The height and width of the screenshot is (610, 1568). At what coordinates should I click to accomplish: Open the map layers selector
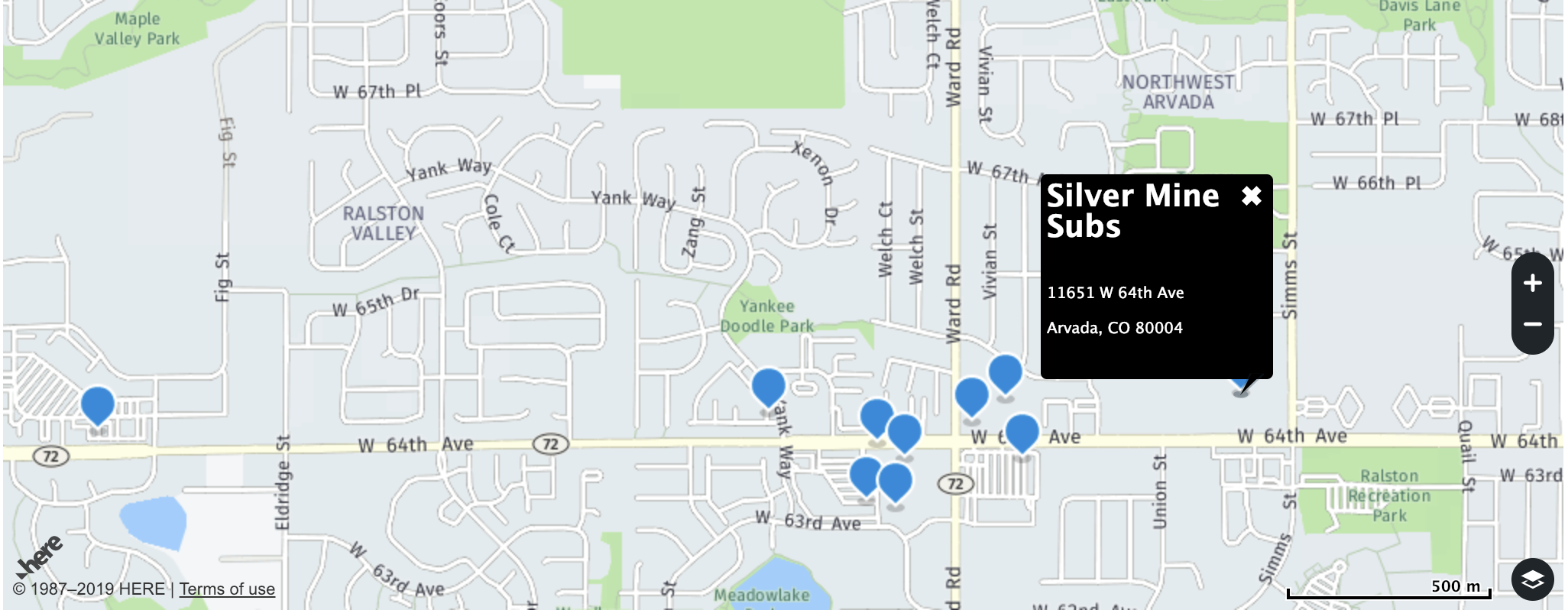[x=1532, y=579]
